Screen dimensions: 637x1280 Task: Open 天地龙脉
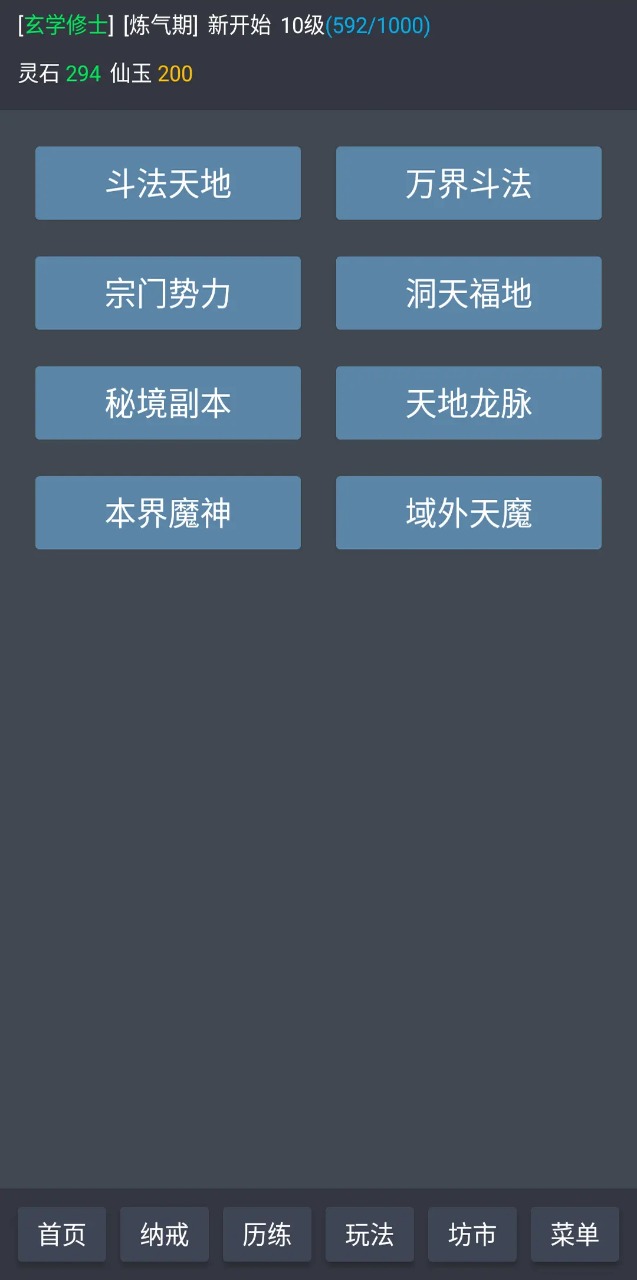pos(468,403)
